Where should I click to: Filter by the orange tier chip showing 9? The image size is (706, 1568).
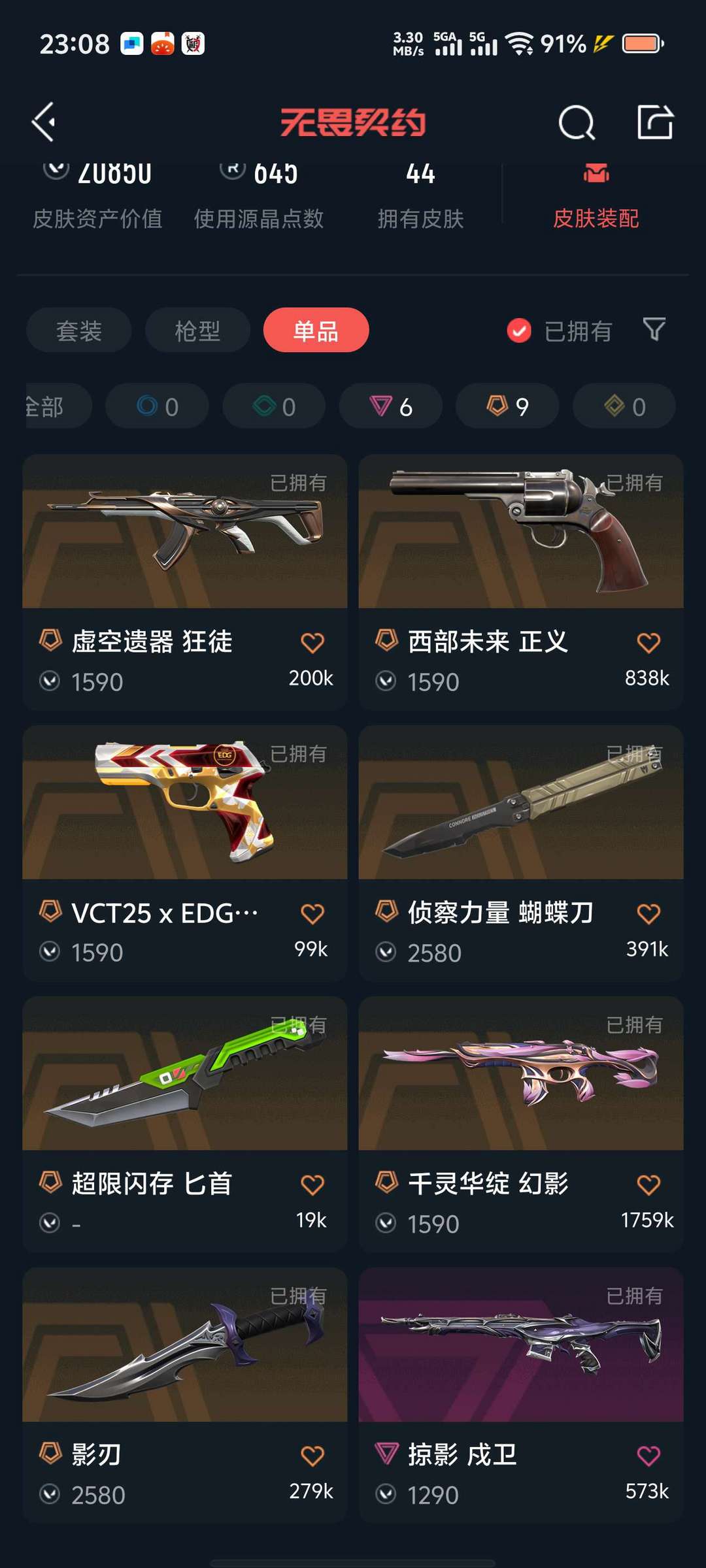(x=507, y=406)
